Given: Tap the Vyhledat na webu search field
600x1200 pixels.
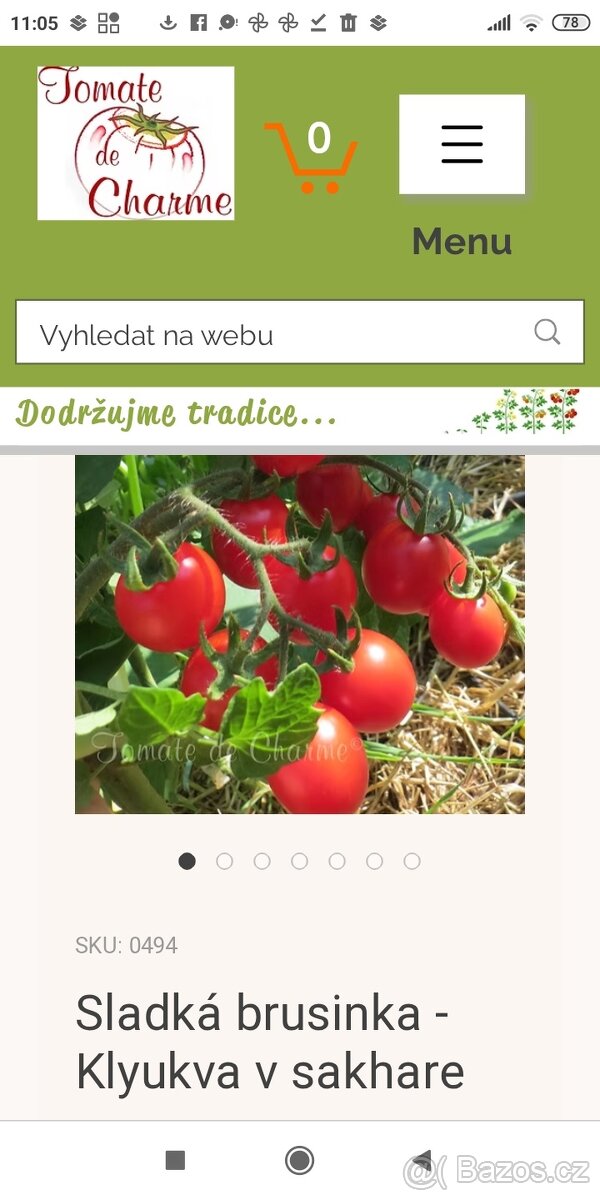Looking at the screenshot, I should pos(270,334).
